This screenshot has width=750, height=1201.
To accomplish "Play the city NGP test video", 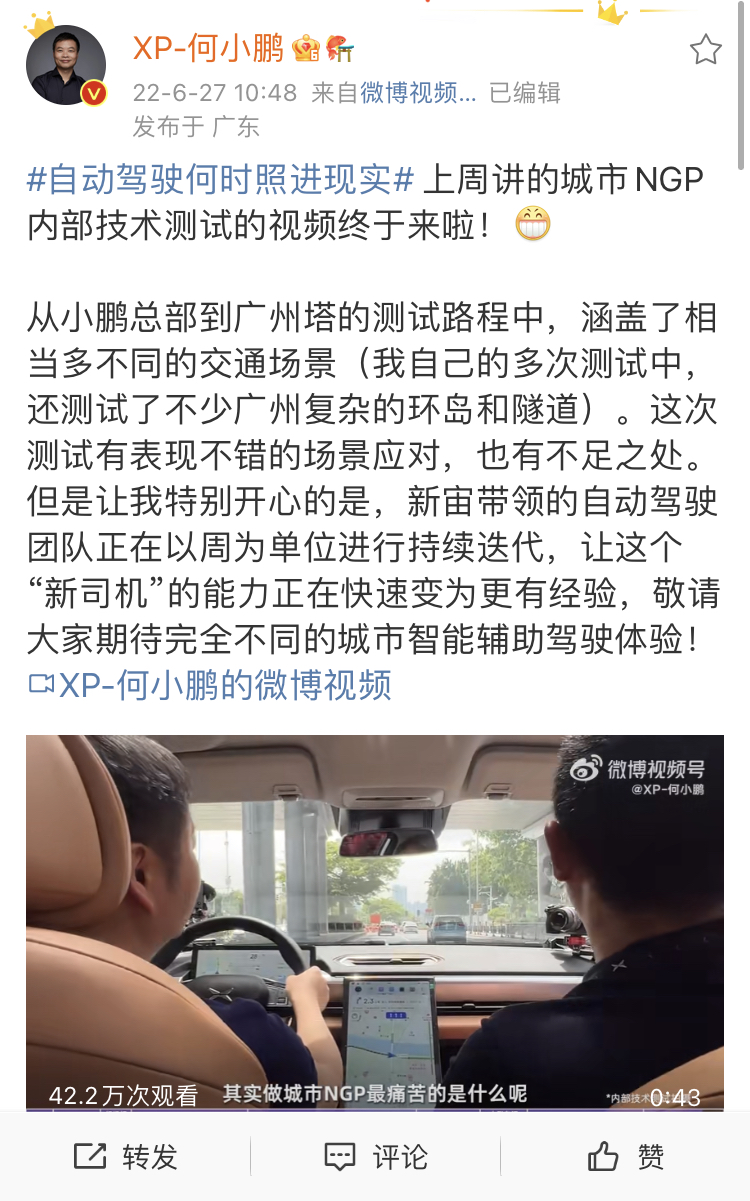I will tap(375, 920).
